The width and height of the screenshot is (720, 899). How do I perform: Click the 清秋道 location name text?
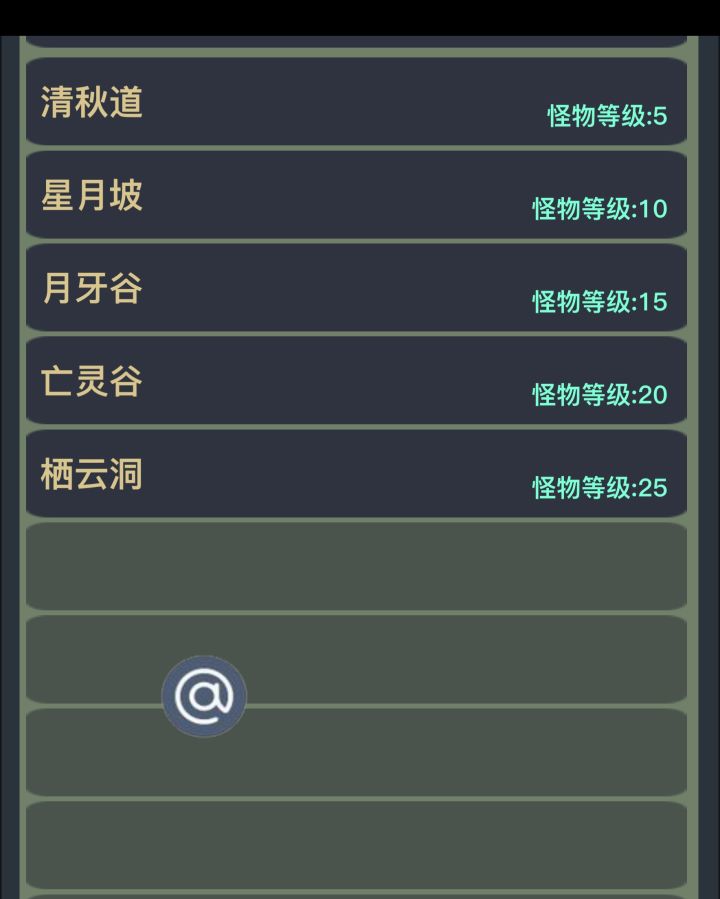(x=90, y=101)
